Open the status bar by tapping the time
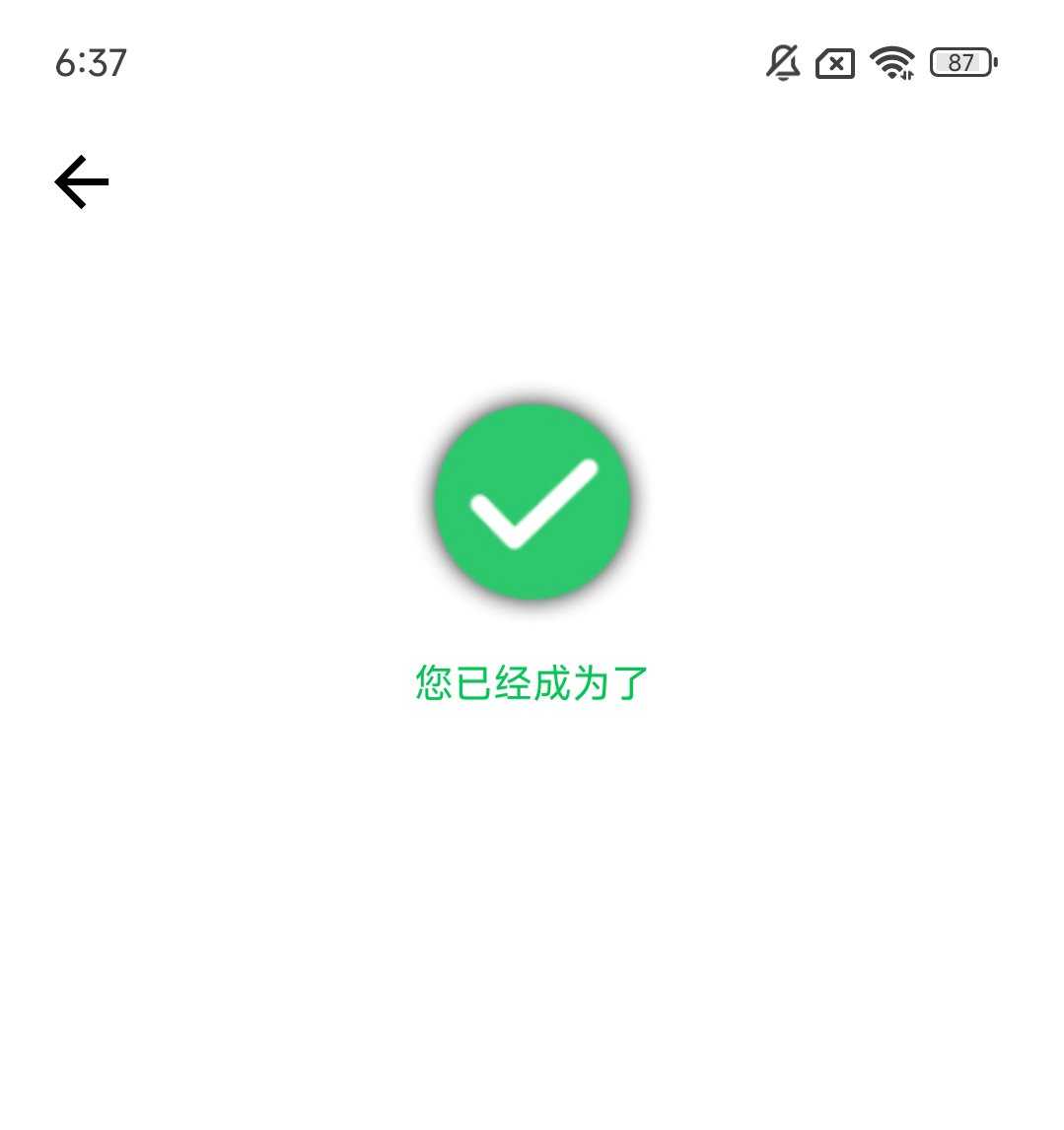This screenshot has width=1064, height=1130. click(x=92, y=62)
